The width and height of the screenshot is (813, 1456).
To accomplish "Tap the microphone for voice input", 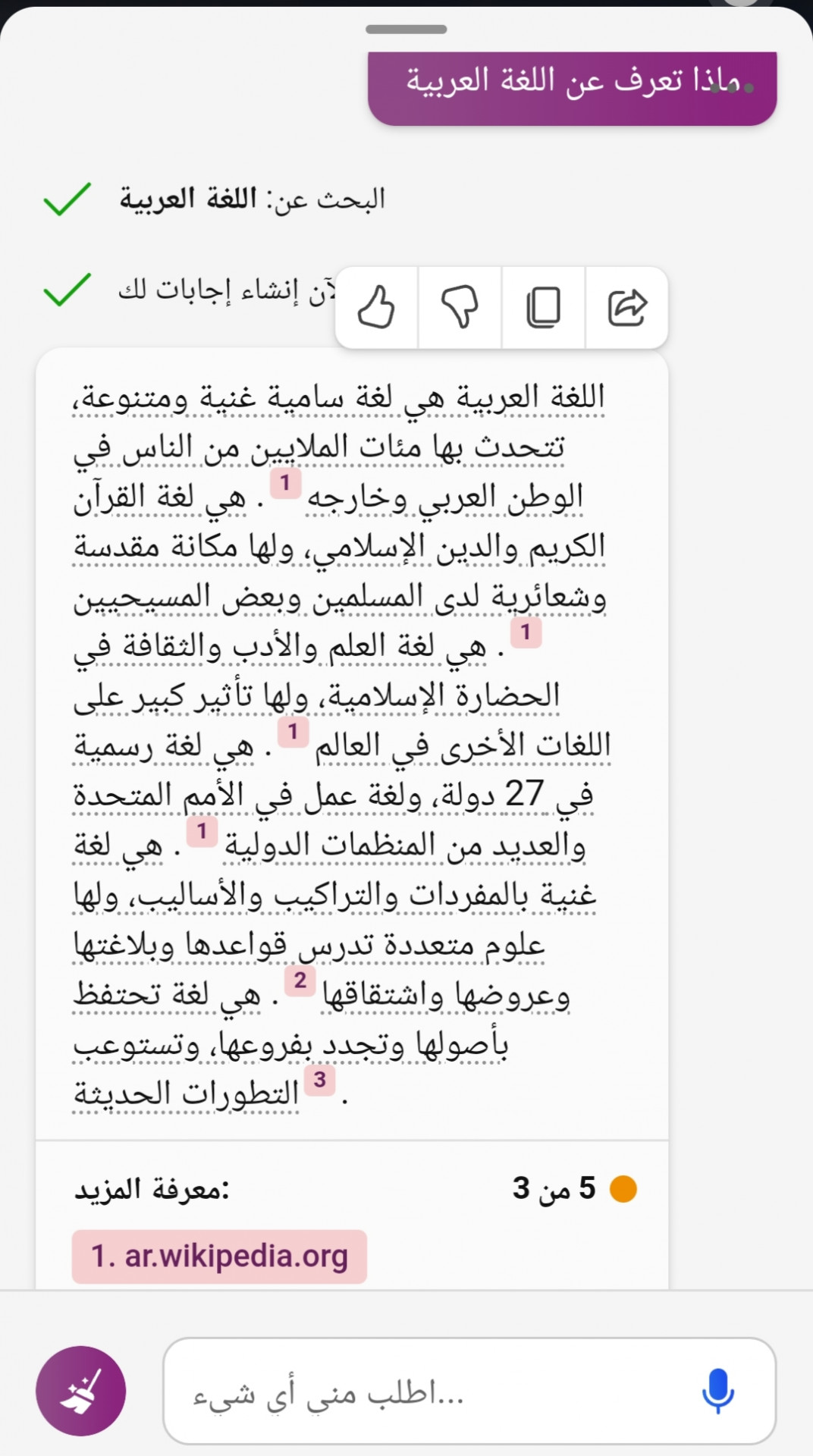I will pyautogui.click(x=717, y=1392).
